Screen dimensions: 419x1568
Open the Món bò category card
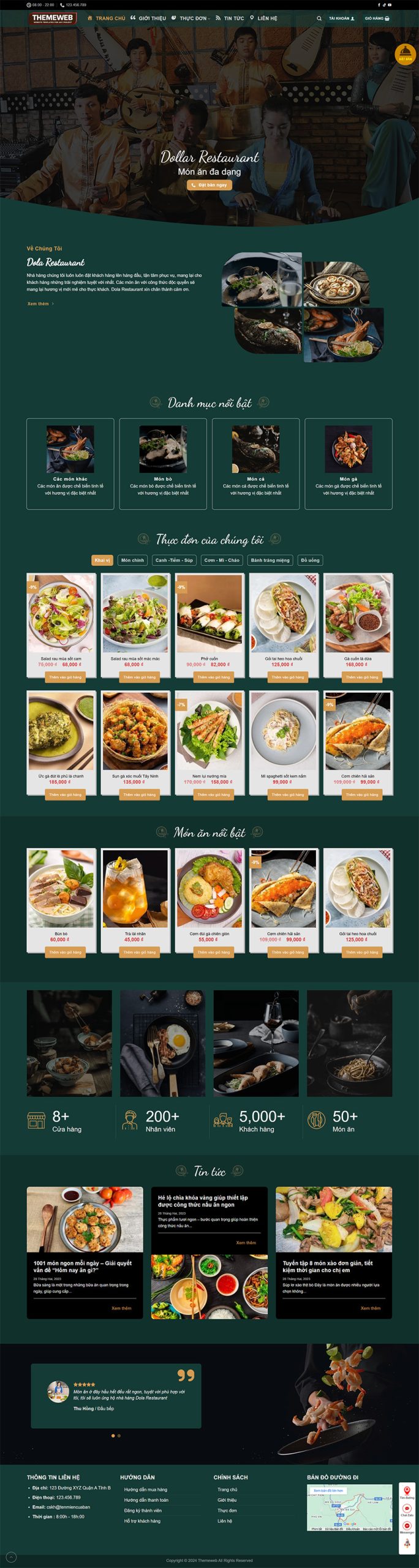tap(163, 463)
